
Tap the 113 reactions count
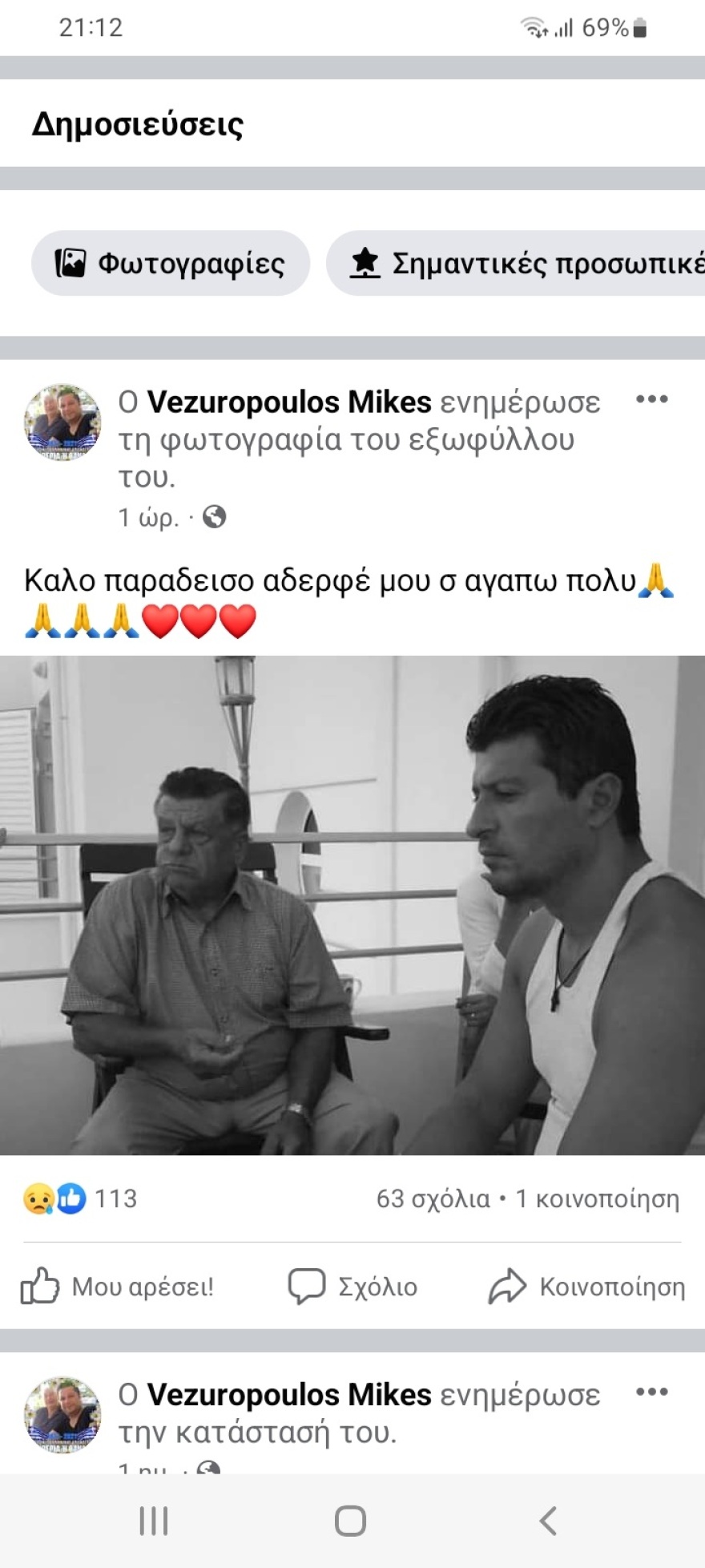[116, 1198]
